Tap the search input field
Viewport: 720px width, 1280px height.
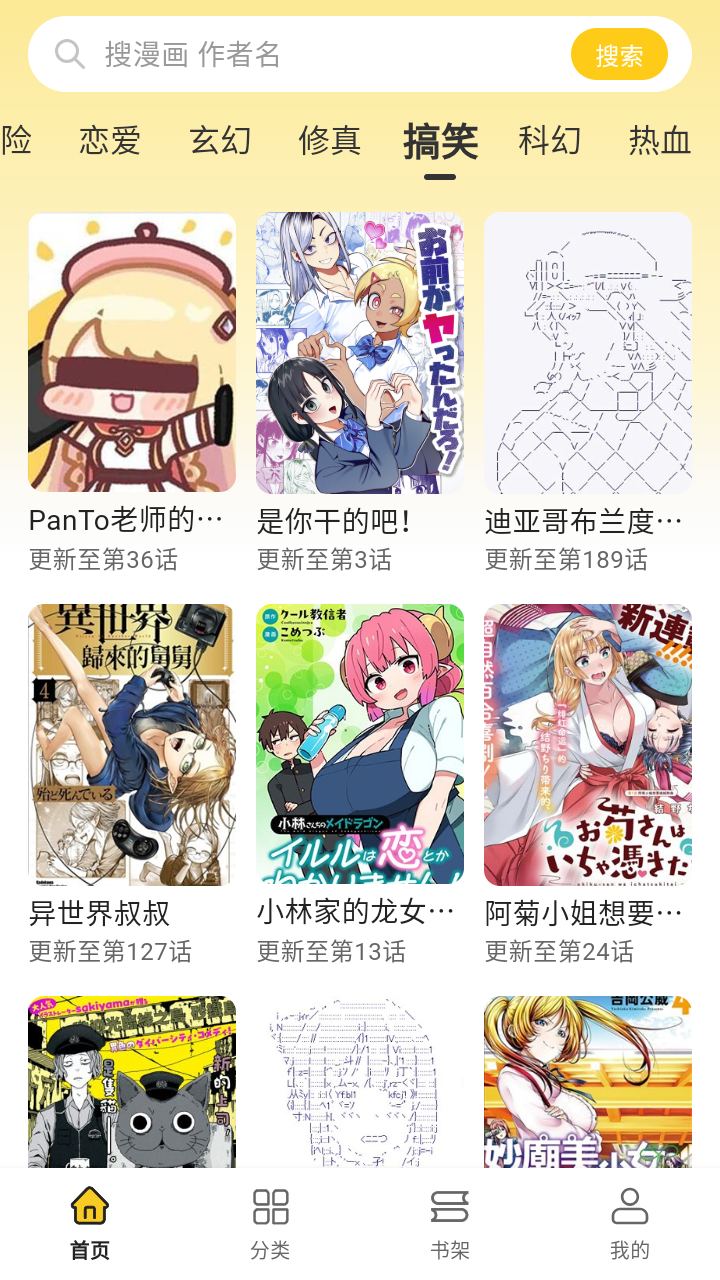pos(300,52)
